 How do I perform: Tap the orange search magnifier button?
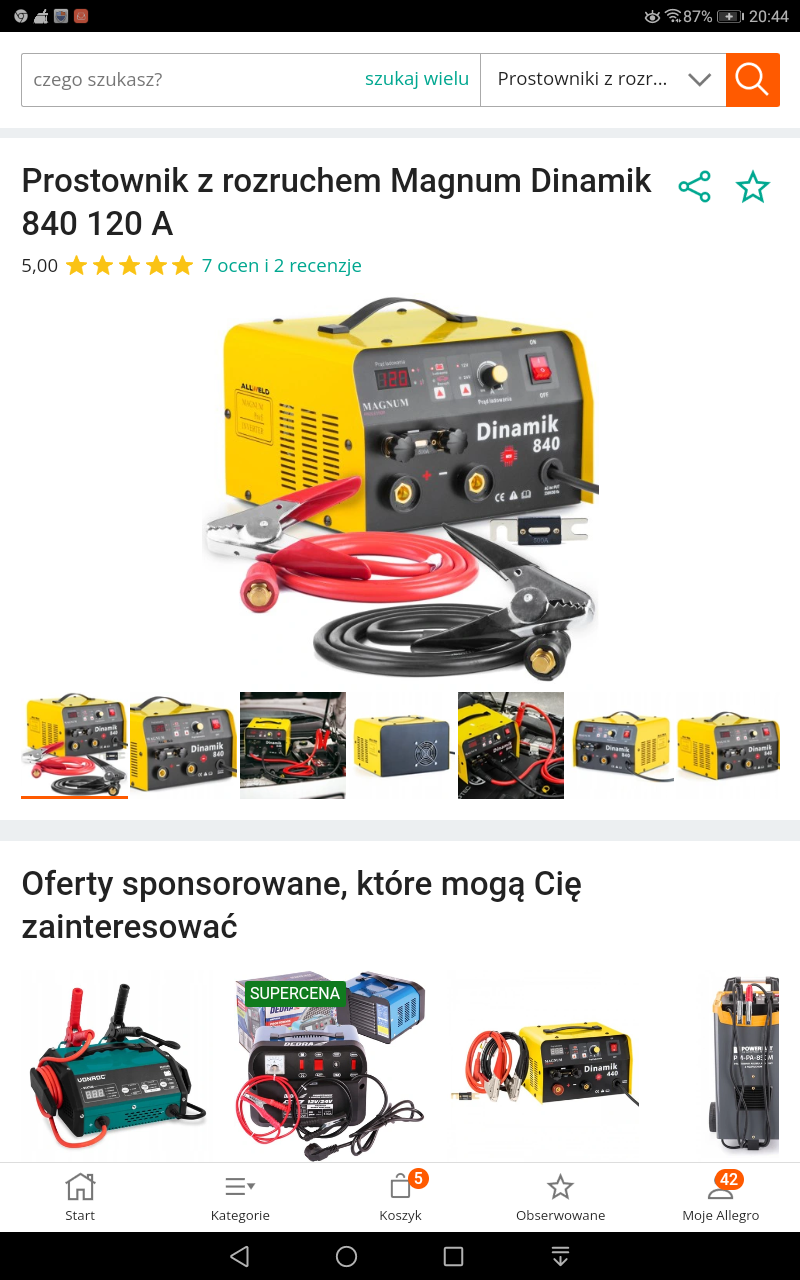tap(752, 79)
